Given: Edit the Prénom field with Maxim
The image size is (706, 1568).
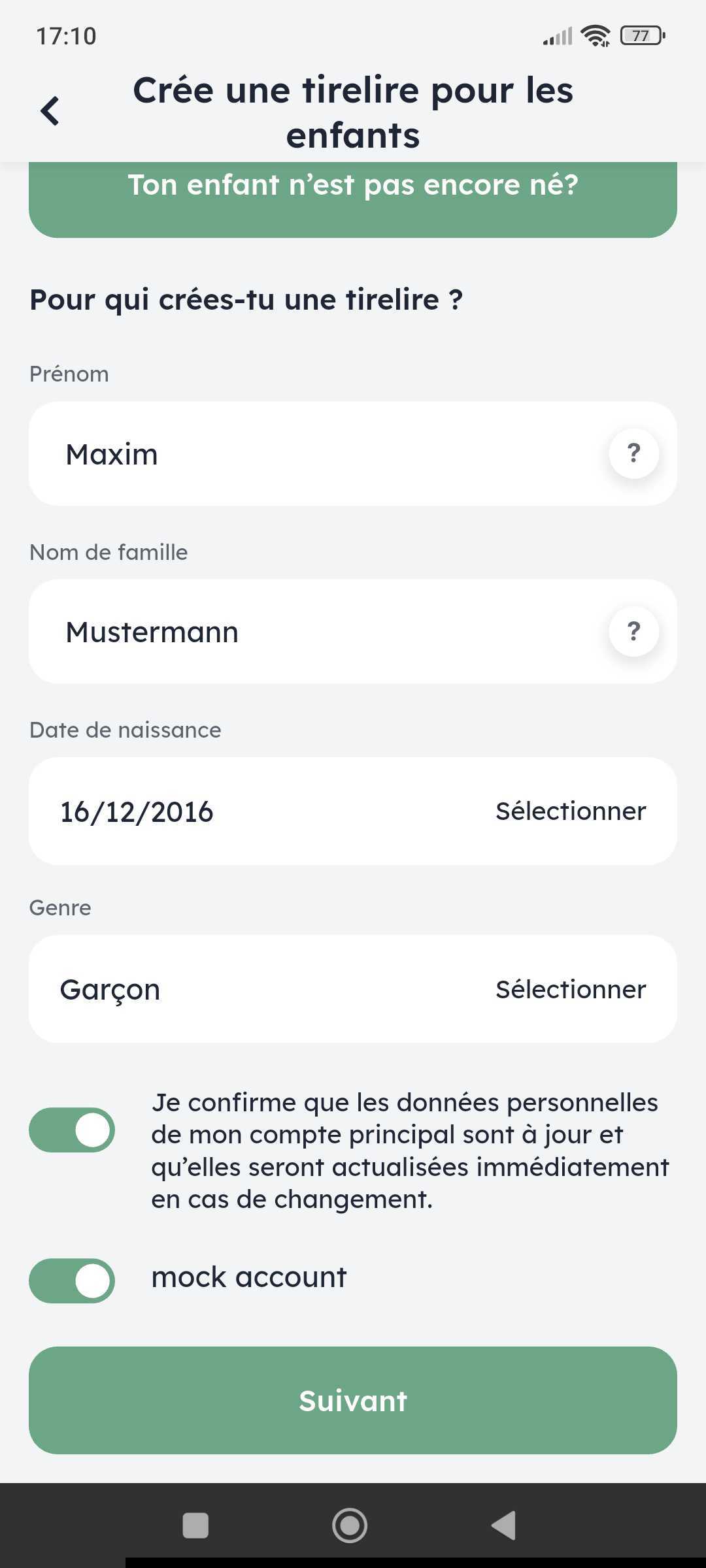Looking at the screenshot, I should 314,454.
